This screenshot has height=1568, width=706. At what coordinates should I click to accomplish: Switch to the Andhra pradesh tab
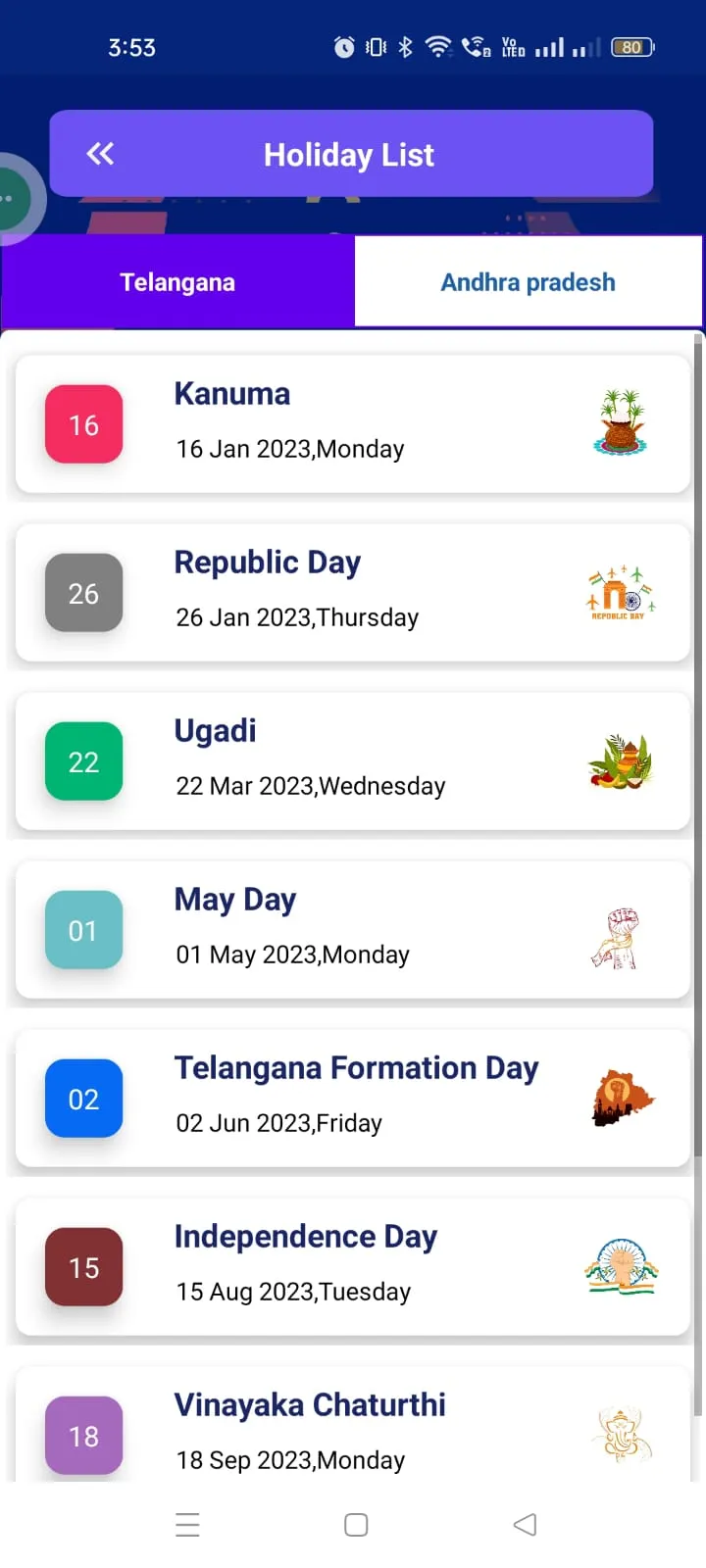coord(529,281)
